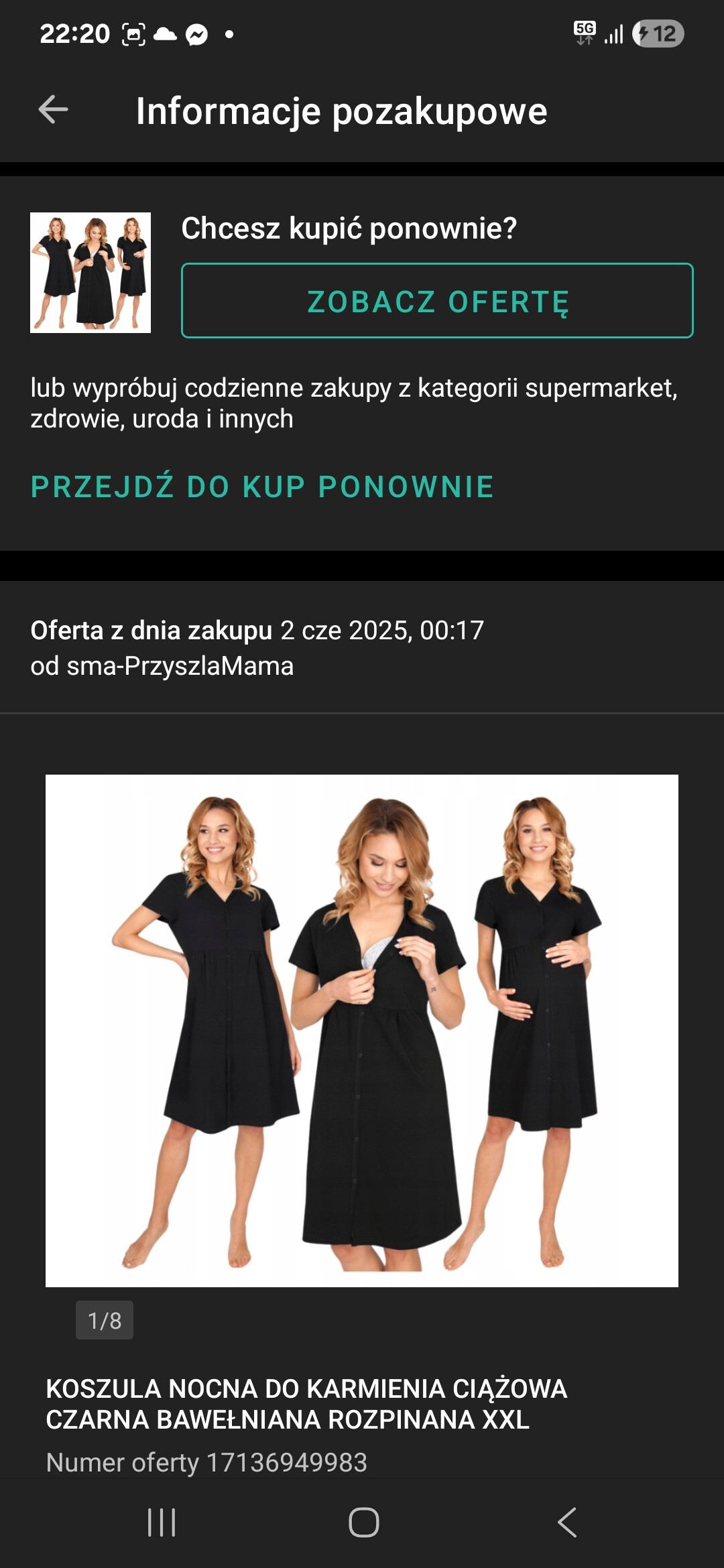Open the small nightgown thumbnail beside Chcesz kupić ponownie
The width and height of the screenshot is (724, 1568).
[90, 273]
